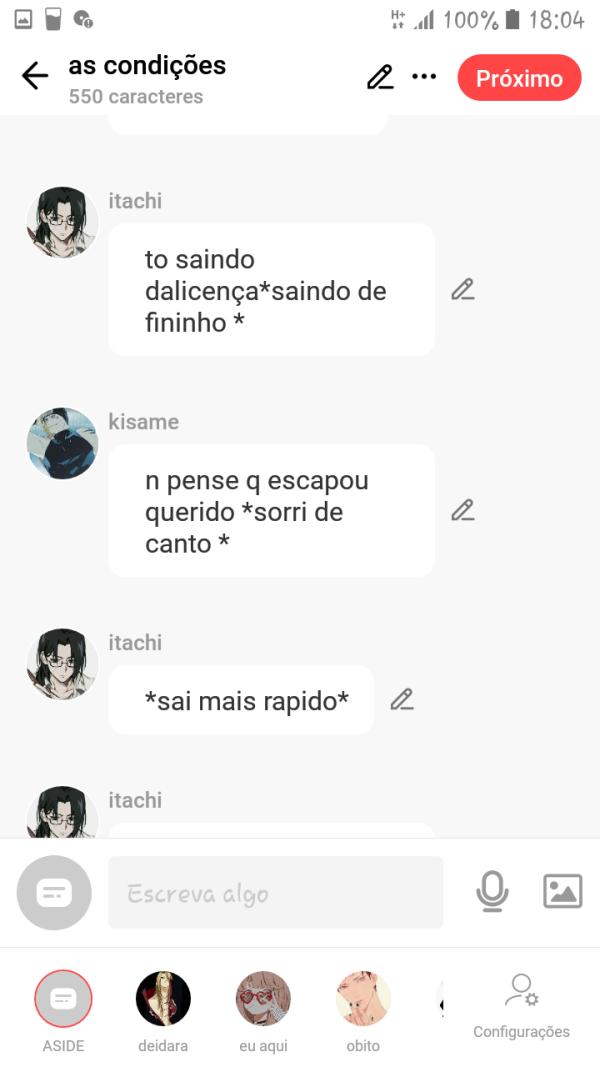The height and width of the screenshot is (1067, 600).
Task: Go back using the arrow icon
Action: coord(35,77)
